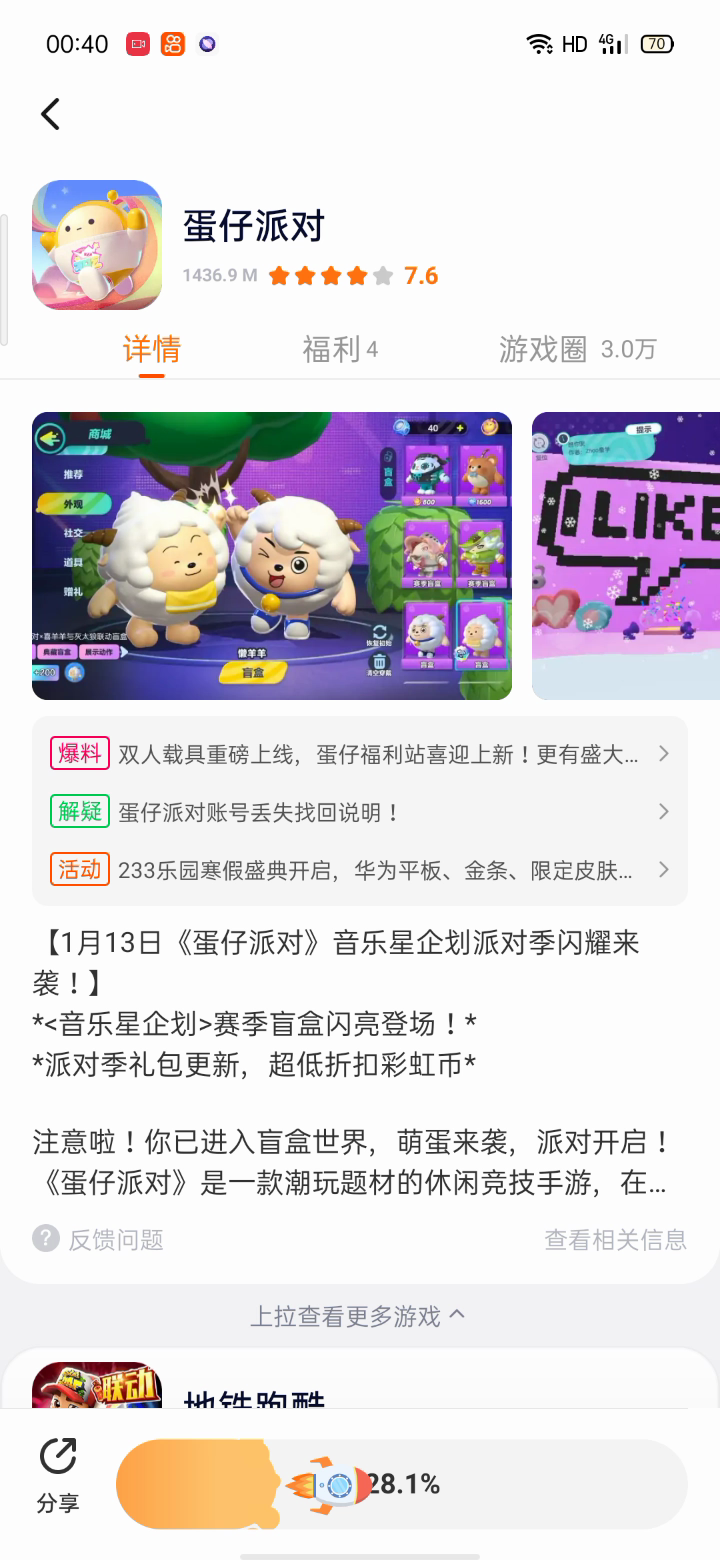720x1560 pixels.
Task: Open 解疑 账号丢失找回说明
Action: [x=360, y=812]
